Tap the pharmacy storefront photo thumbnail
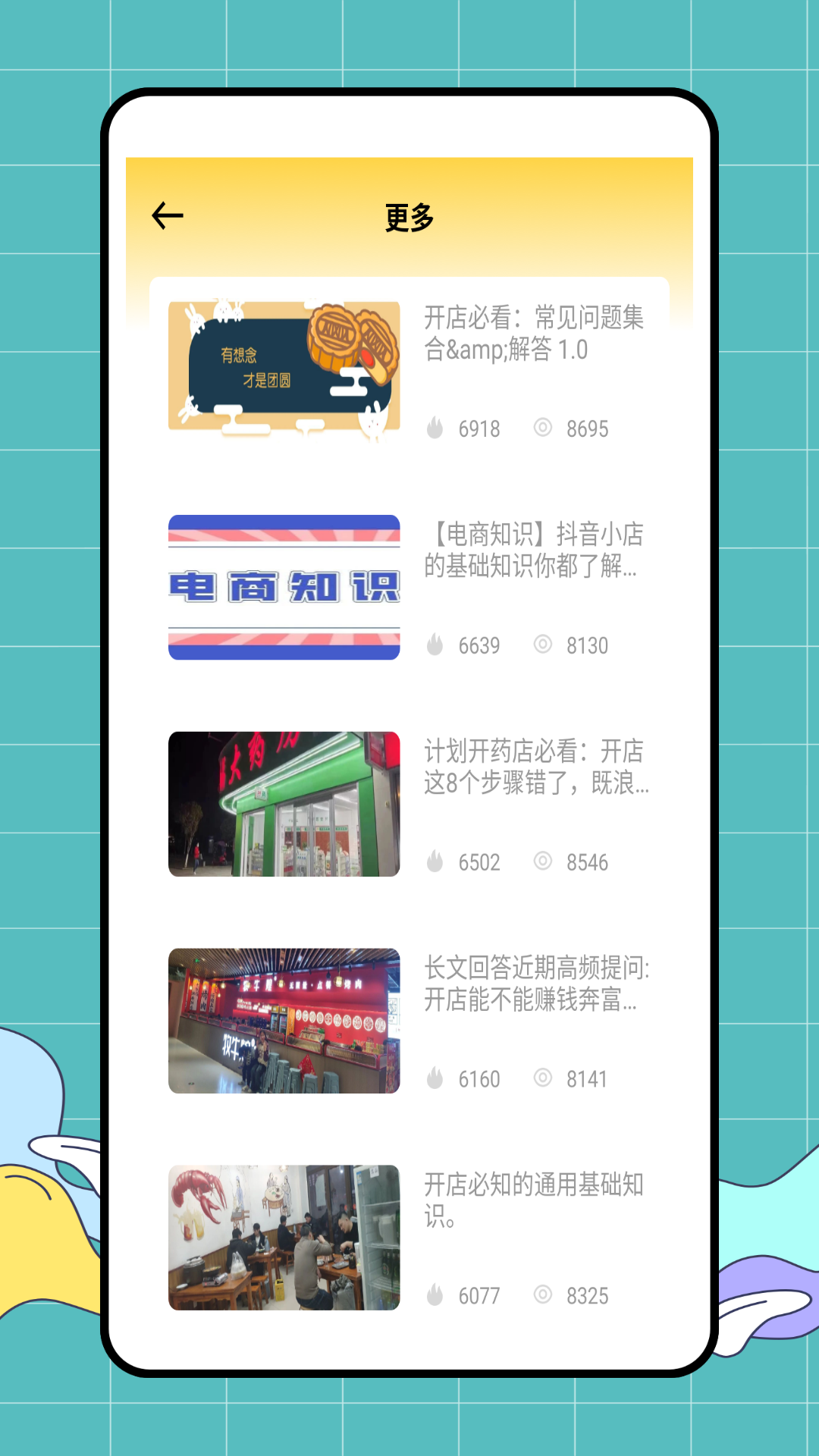The image size is (819, 1456). [283, 802]
